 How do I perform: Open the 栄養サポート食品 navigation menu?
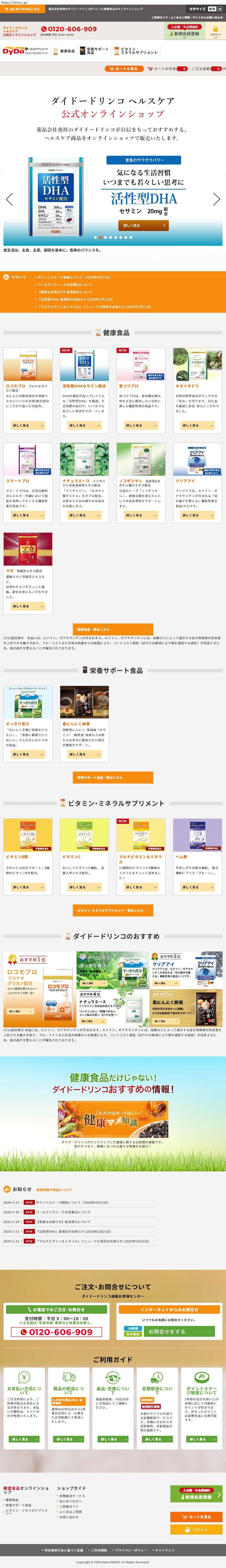point(95,51)
